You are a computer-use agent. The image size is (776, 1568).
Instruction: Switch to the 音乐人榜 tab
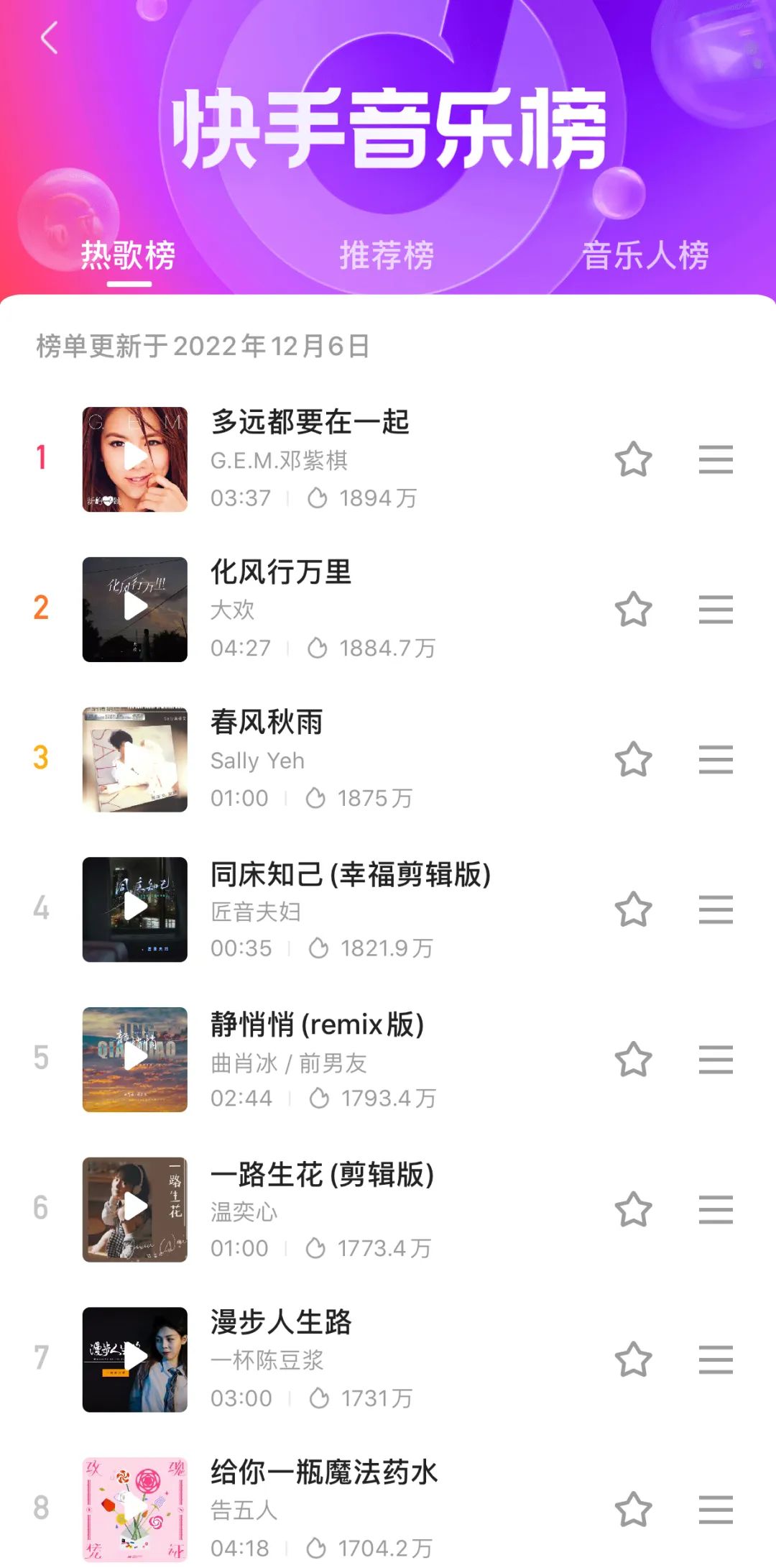coord(645,255)
